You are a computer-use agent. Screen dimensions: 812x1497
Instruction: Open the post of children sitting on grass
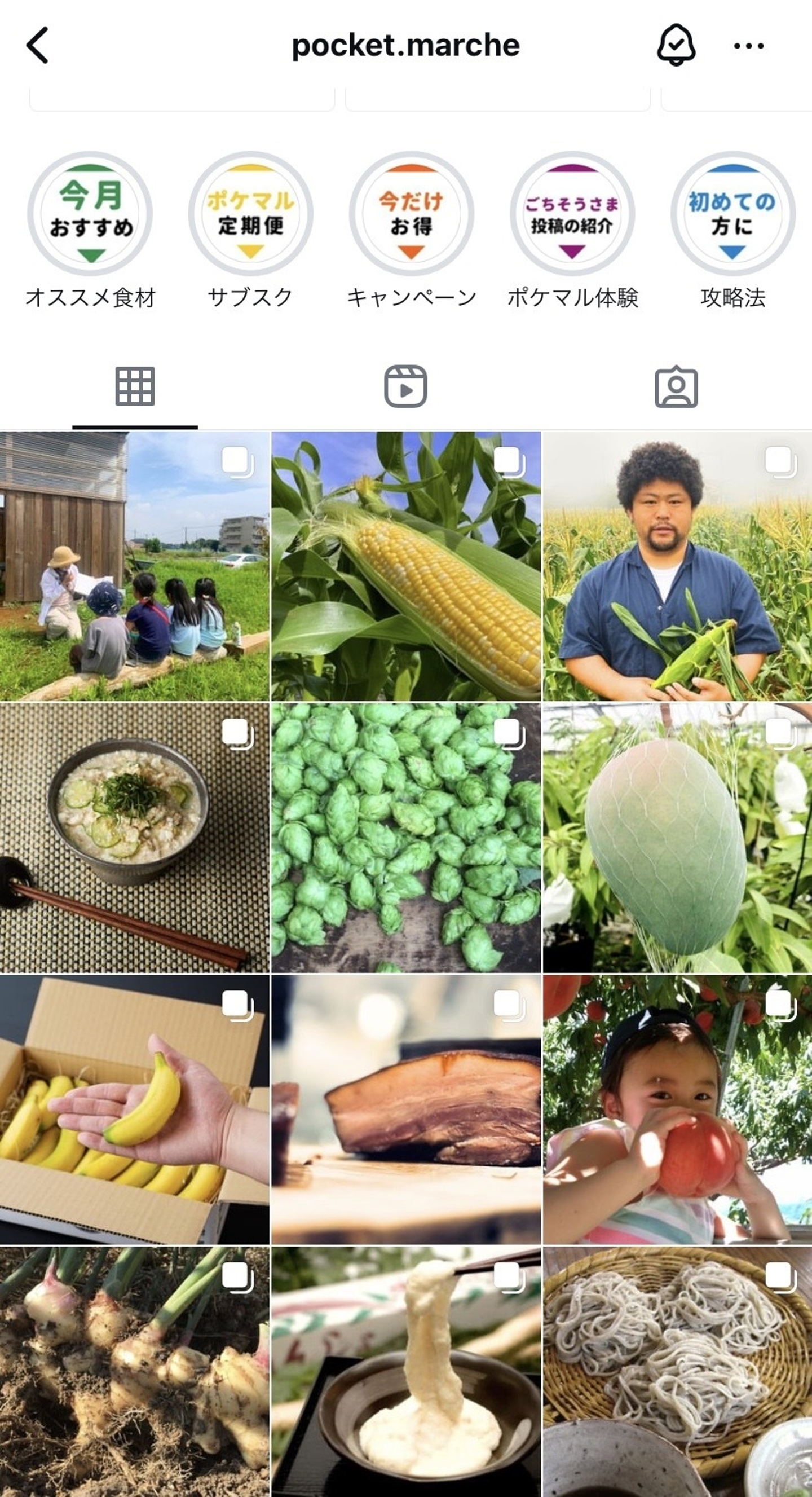(x=134, y=566)
